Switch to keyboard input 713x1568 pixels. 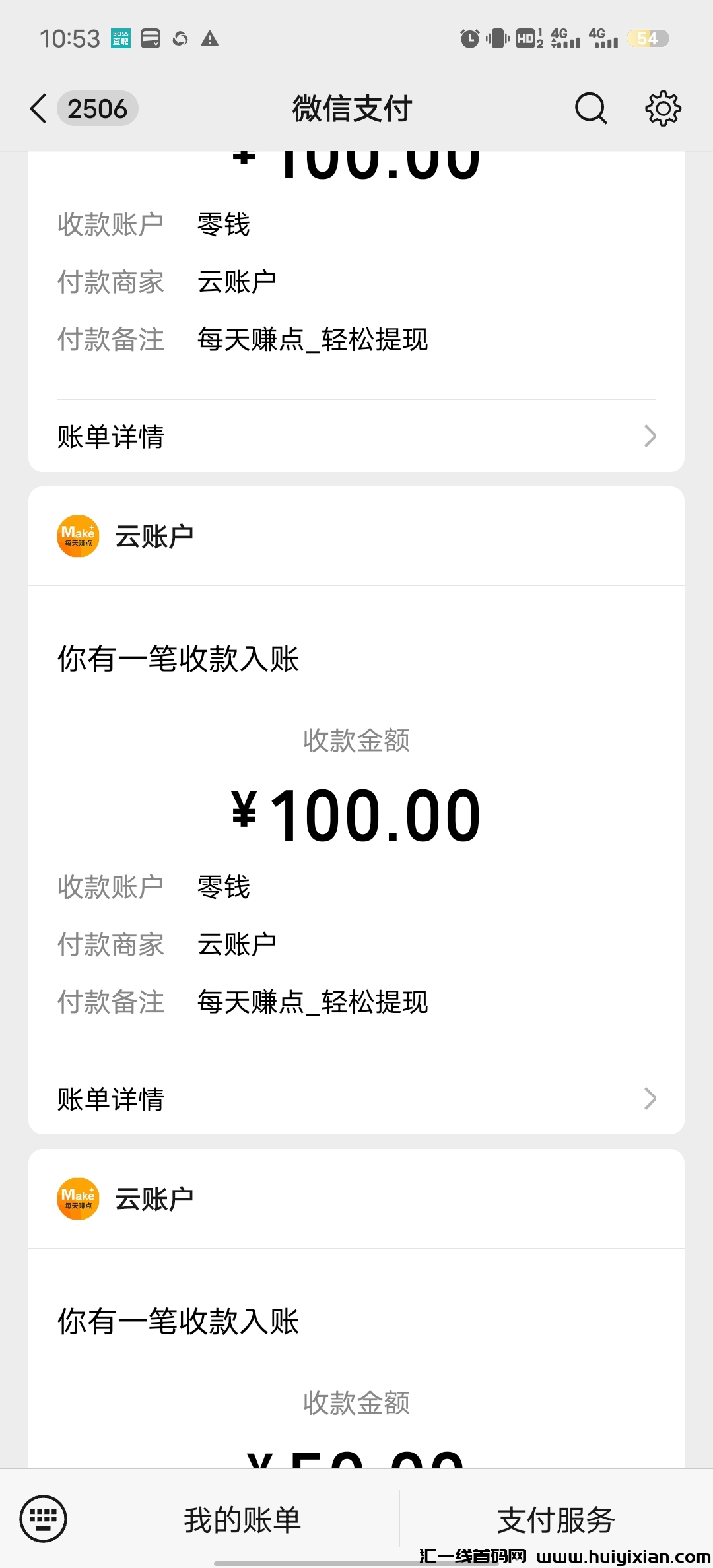[x=44, y=1519]
